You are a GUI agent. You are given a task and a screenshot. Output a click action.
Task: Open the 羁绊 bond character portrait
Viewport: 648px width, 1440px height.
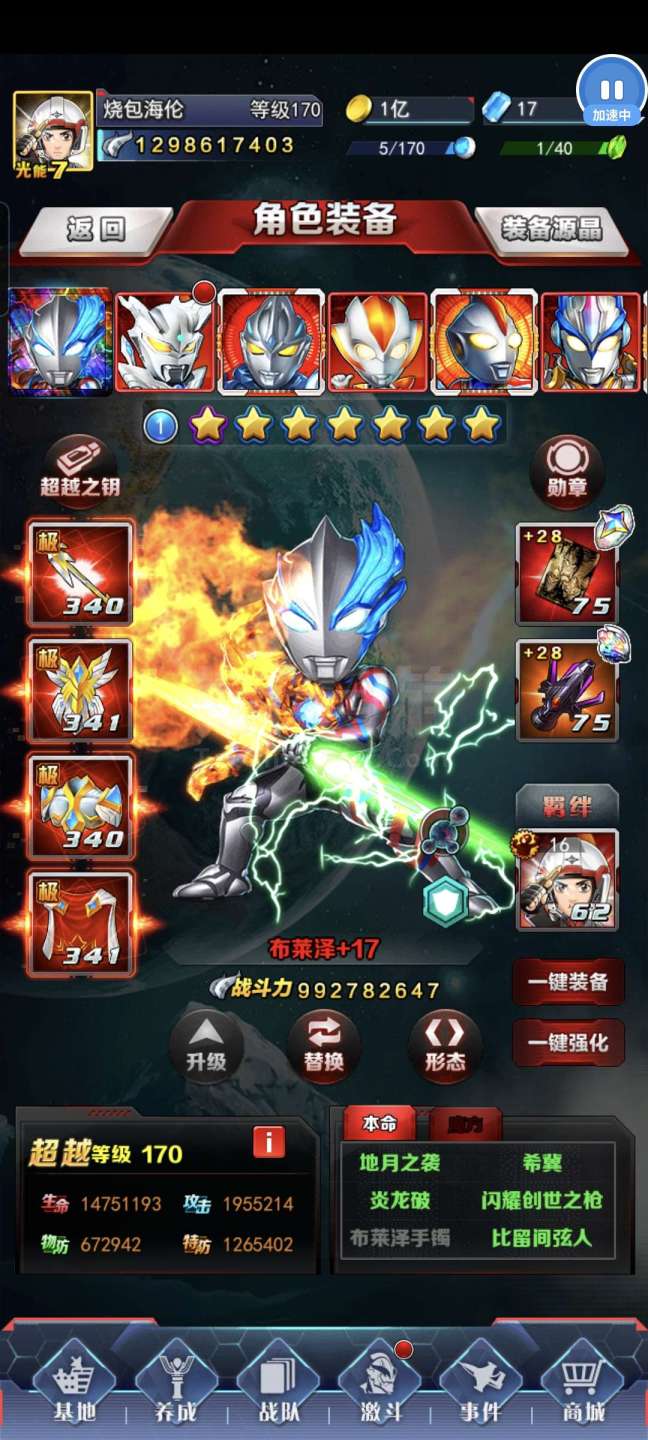coord(567,880)
